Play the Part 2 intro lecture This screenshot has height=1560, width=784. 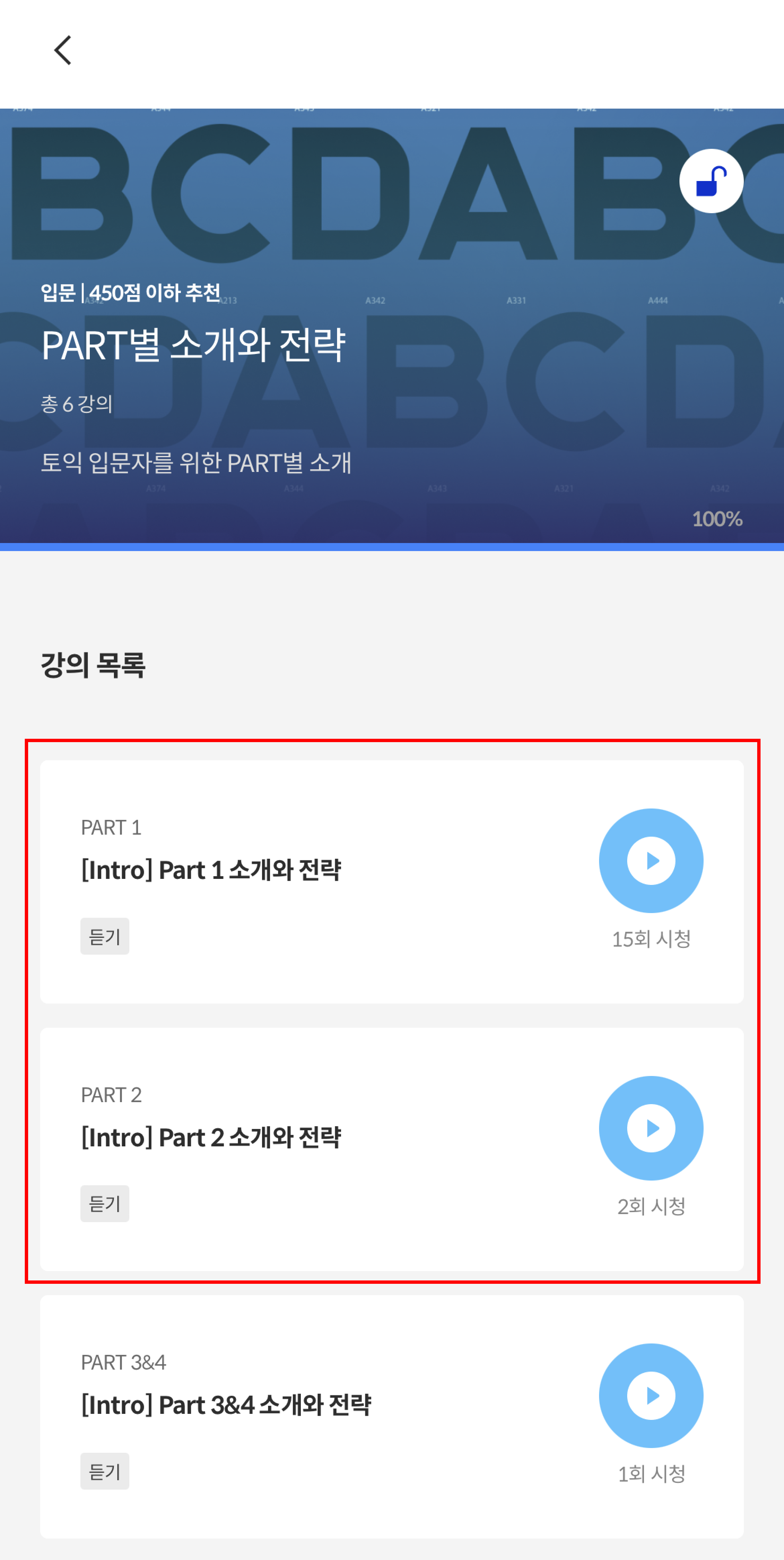651,1128
